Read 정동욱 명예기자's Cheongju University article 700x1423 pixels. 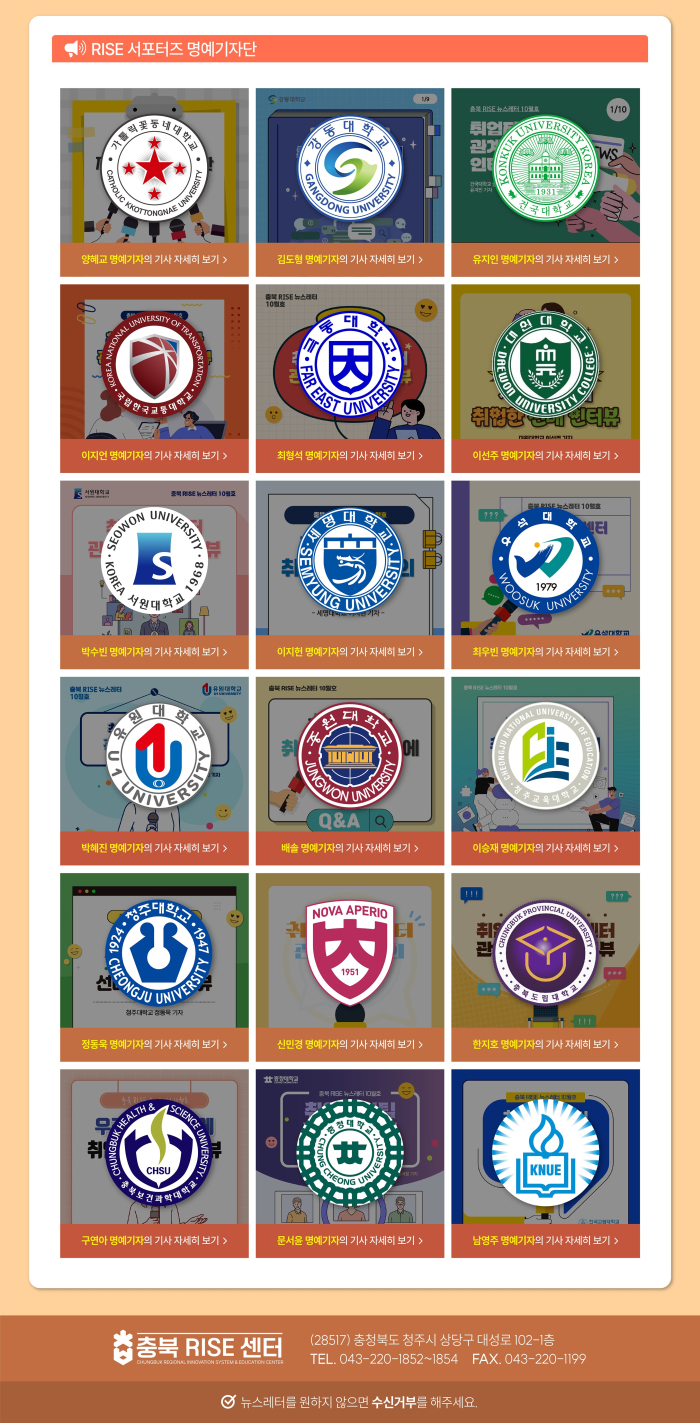pos(154,1044)
